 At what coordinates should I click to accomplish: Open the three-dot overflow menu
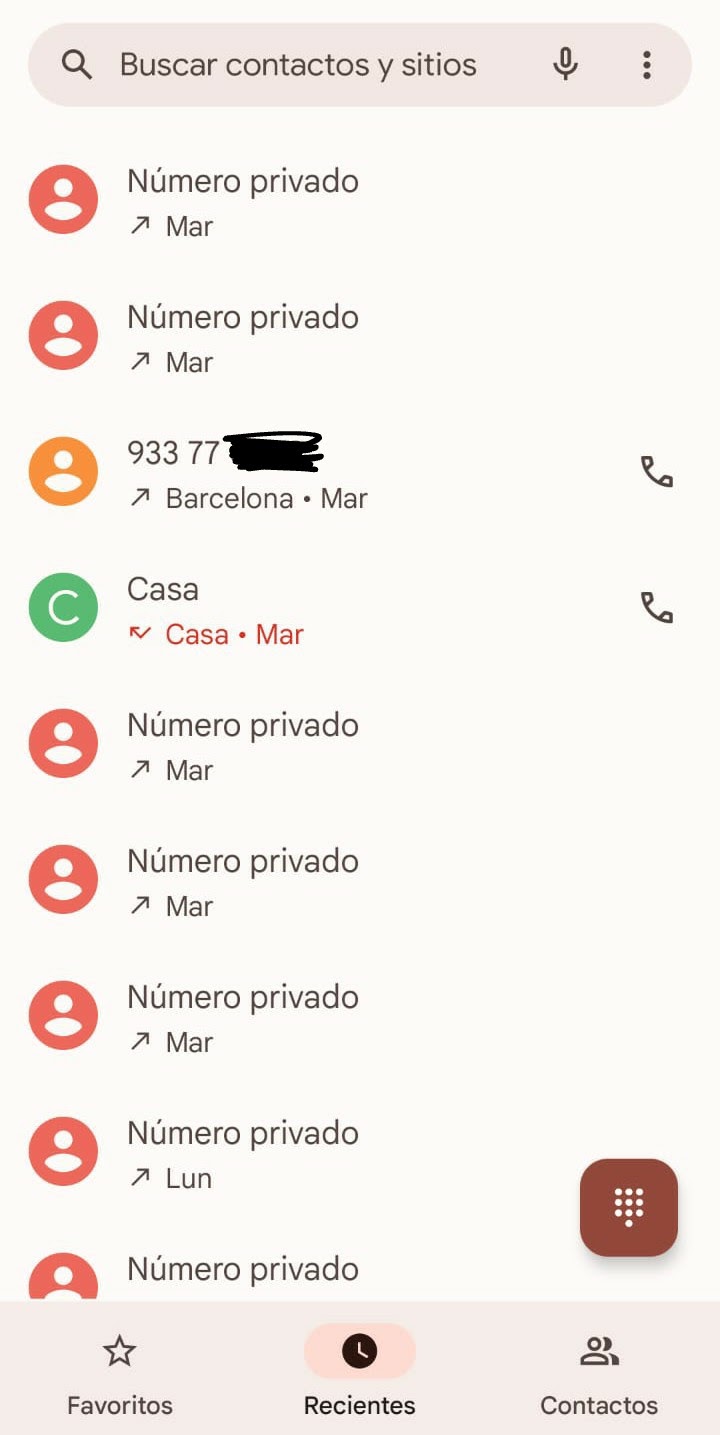coord(647,65)
